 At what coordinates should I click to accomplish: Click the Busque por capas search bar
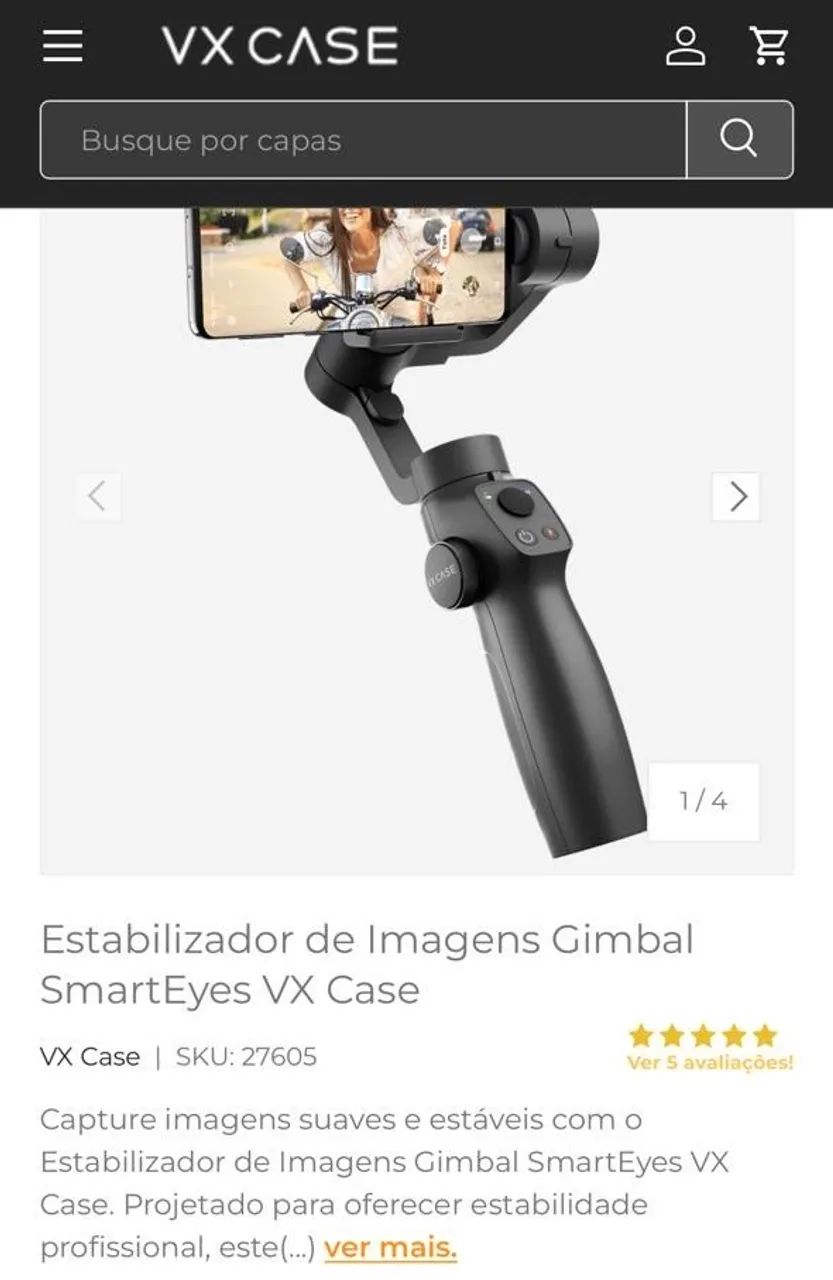coord(360,139)
